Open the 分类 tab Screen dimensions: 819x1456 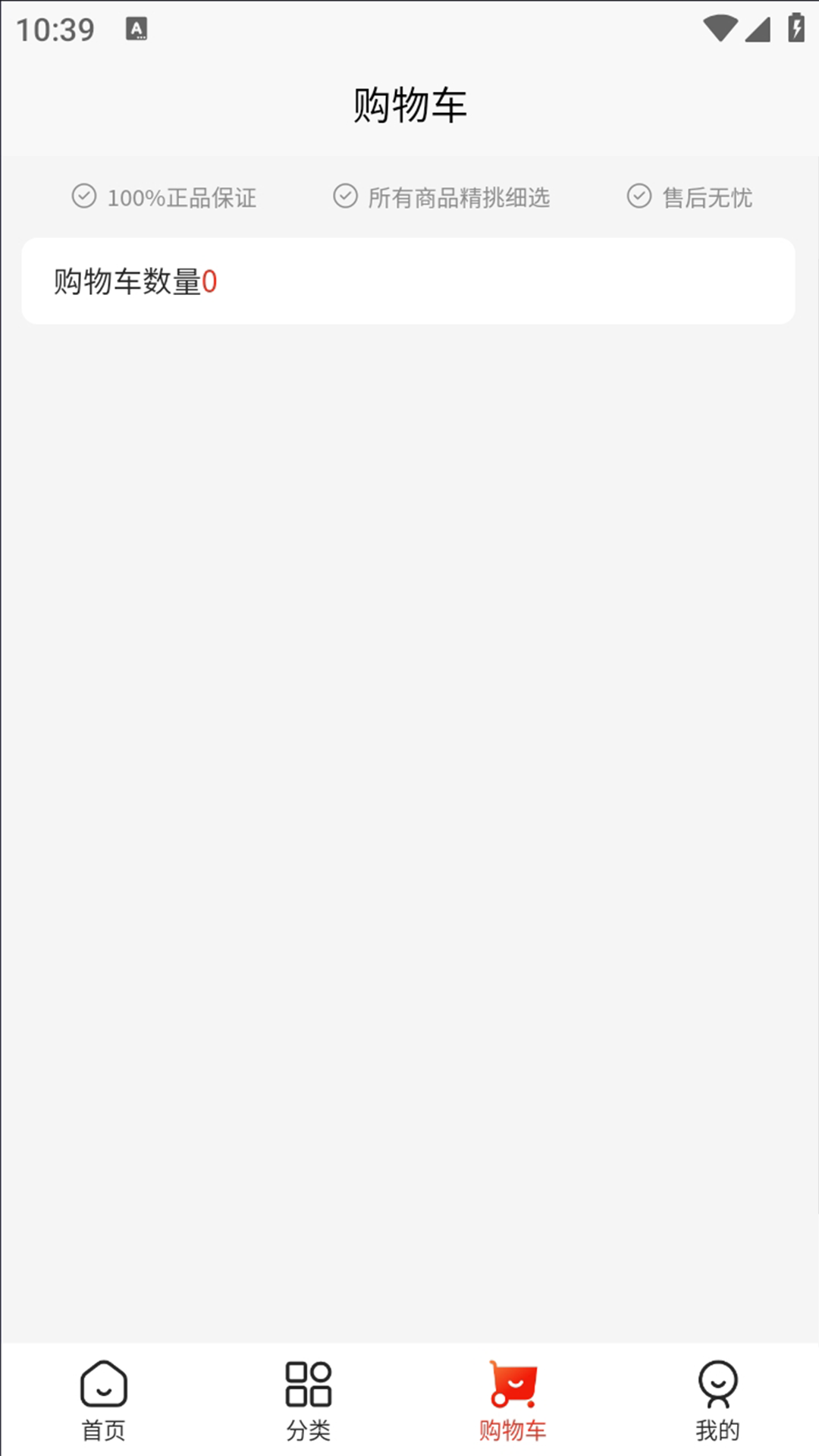click(308, 1399)
